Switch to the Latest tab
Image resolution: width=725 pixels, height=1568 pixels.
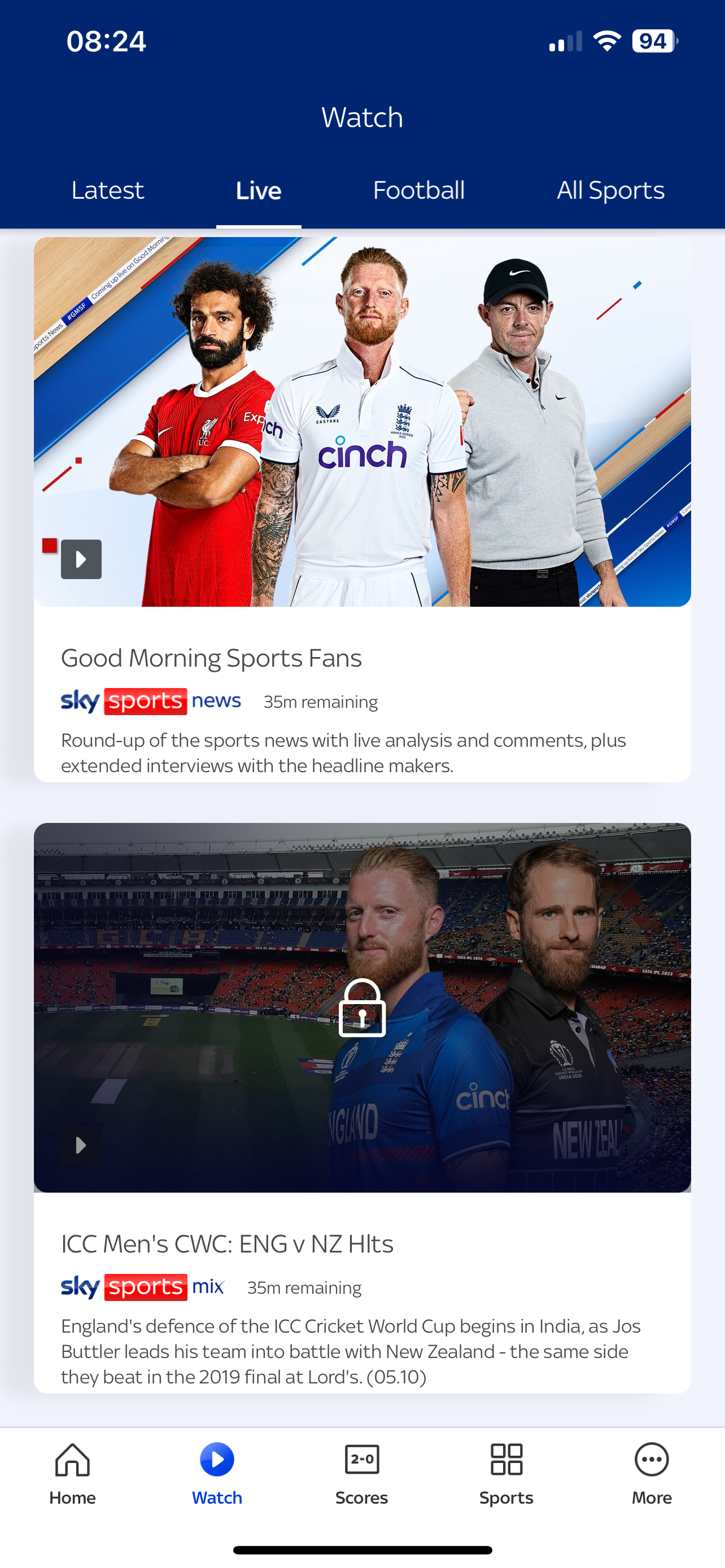click(x=107, y=191)
